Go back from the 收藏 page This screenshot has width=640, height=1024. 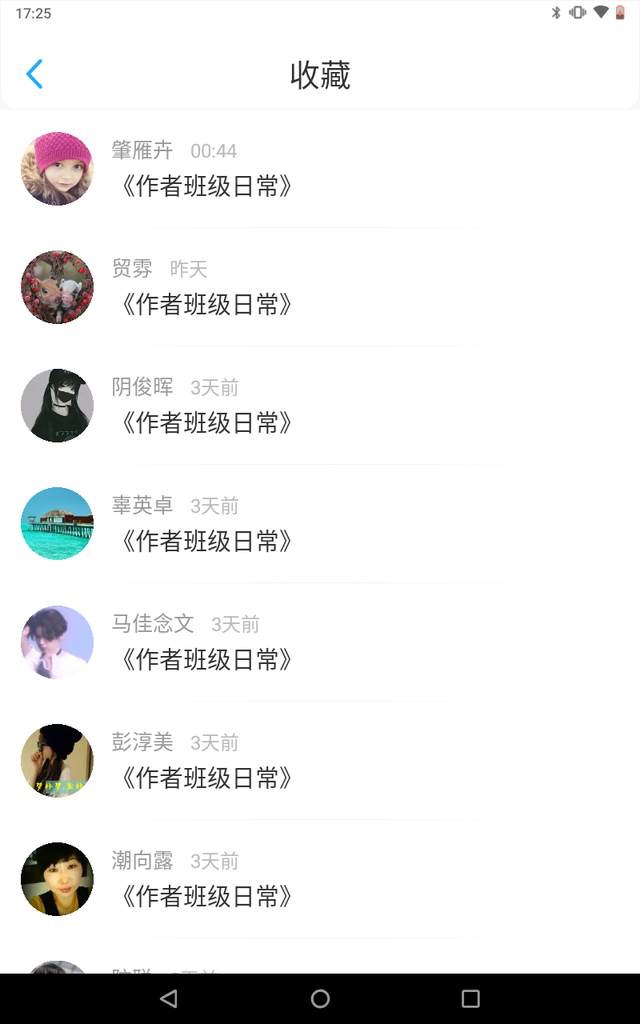click(35, 74)
